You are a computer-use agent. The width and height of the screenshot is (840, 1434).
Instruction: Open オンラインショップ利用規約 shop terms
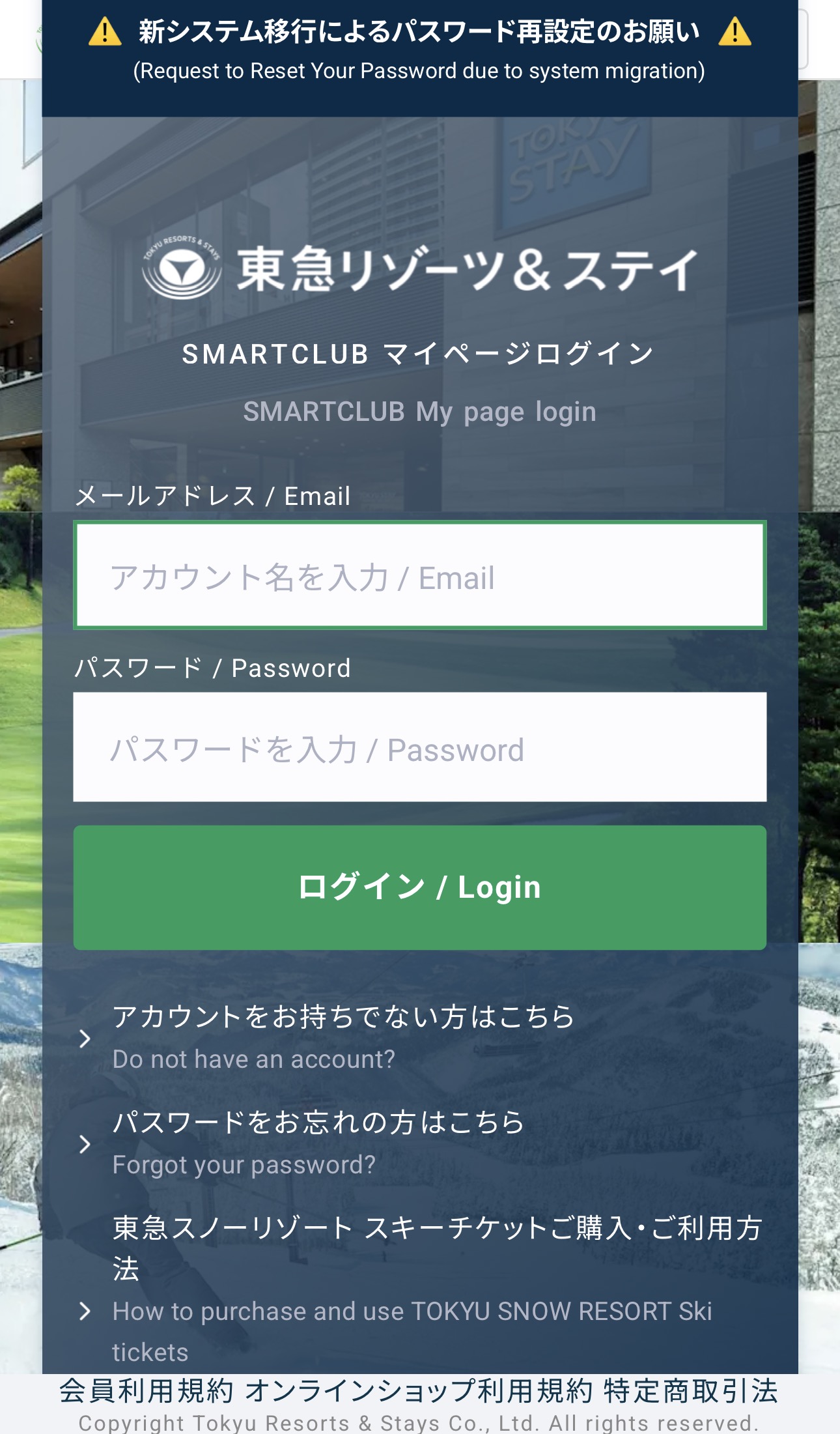[419, 1391]
